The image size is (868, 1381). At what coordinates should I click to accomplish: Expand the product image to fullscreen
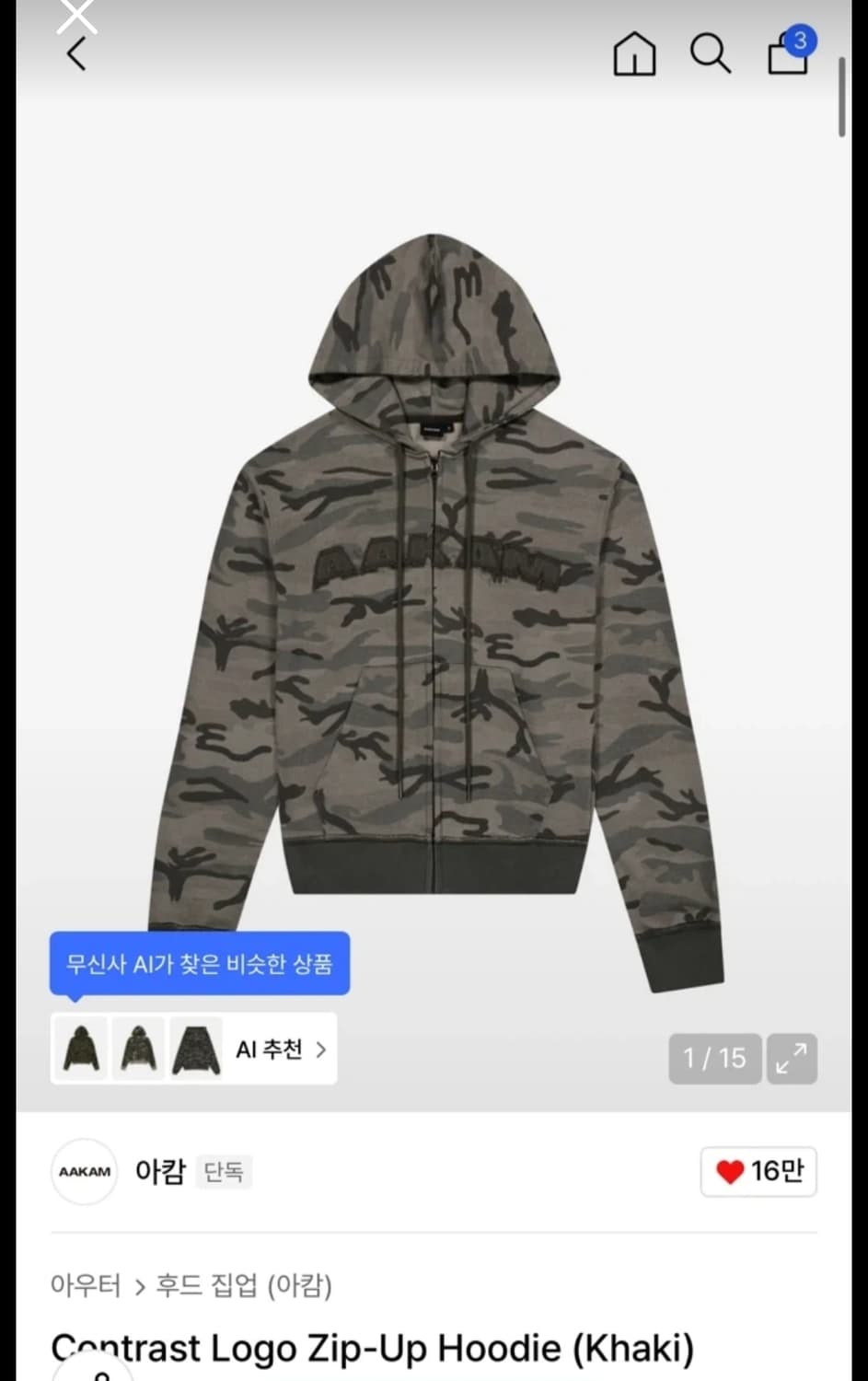click(792, 1059)
